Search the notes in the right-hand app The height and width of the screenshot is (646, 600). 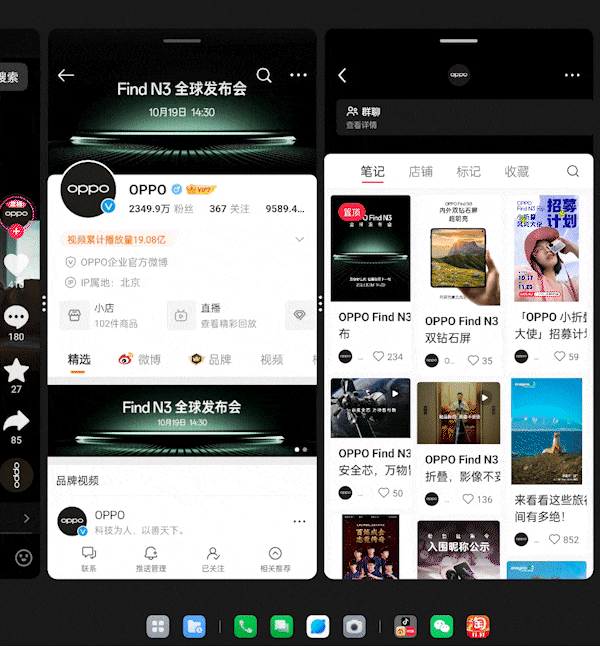pos(573,172)
